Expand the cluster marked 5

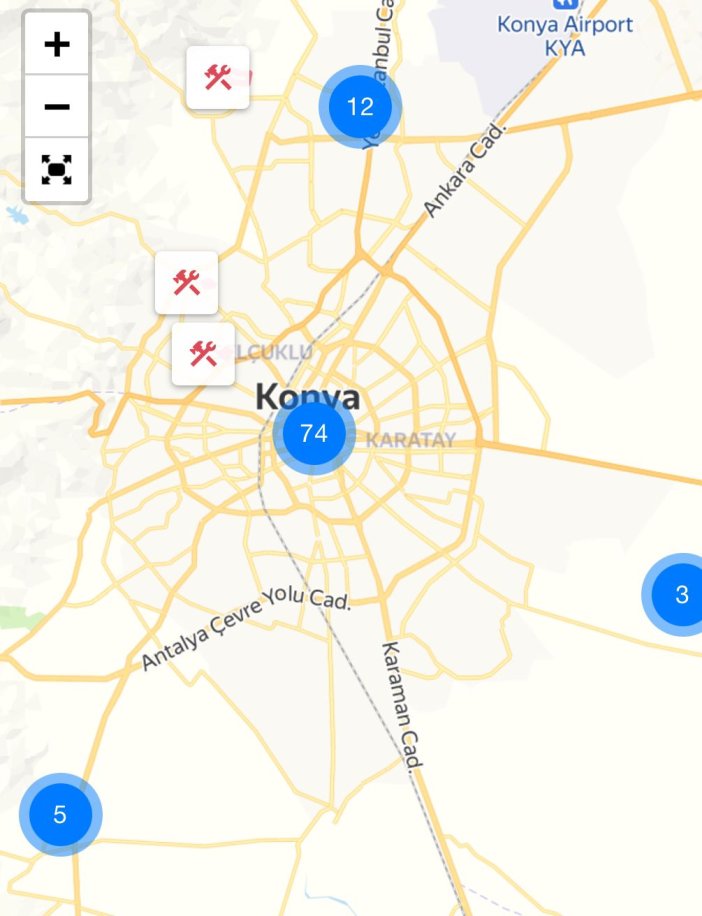(x=60, y=815)
